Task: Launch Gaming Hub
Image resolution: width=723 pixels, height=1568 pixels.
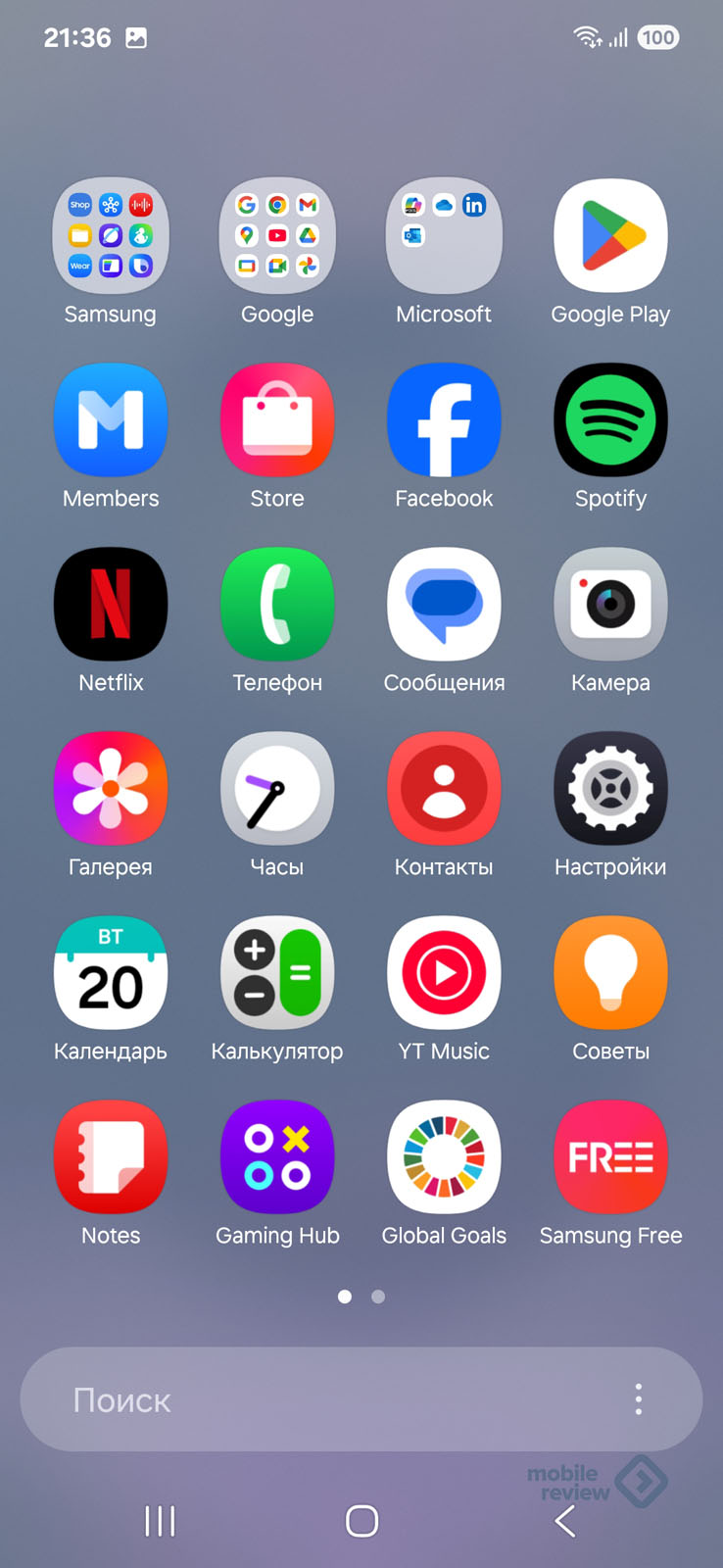Action: coord(277,1157)
